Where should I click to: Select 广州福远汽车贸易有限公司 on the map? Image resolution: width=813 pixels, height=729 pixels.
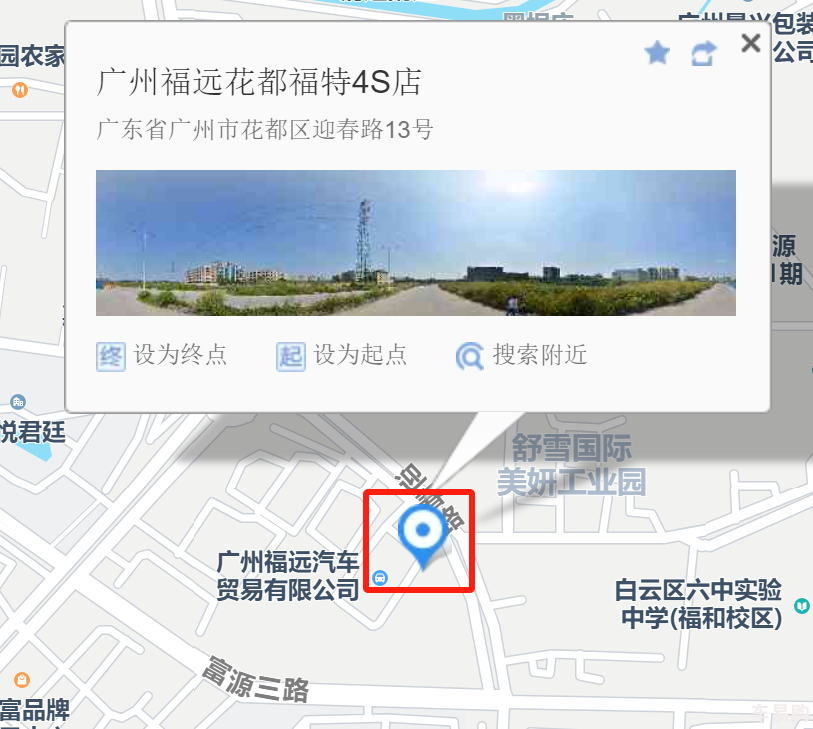(288, 576)
